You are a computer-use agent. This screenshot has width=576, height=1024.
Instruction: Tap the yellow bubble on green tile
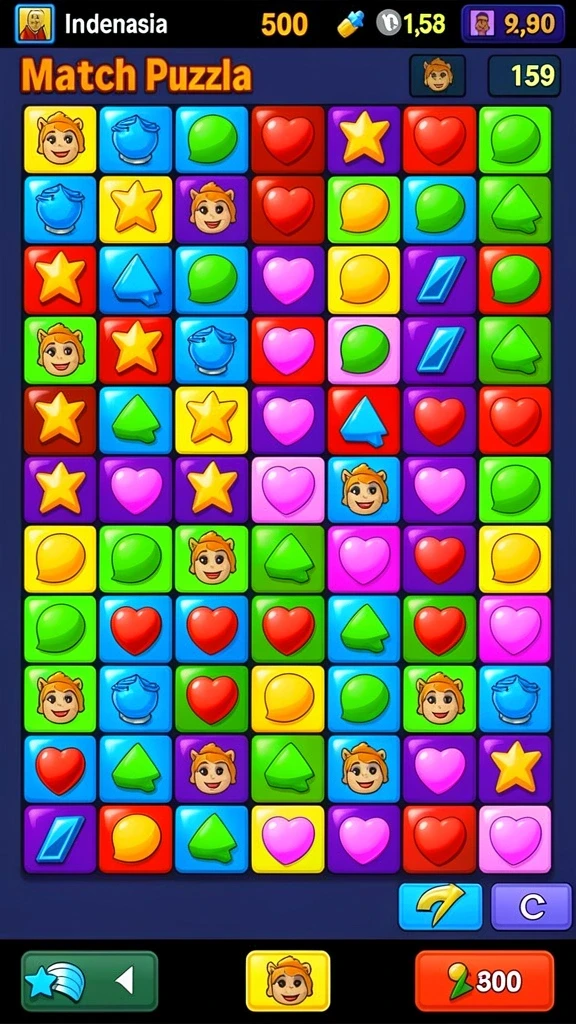(x=364, y=210)
